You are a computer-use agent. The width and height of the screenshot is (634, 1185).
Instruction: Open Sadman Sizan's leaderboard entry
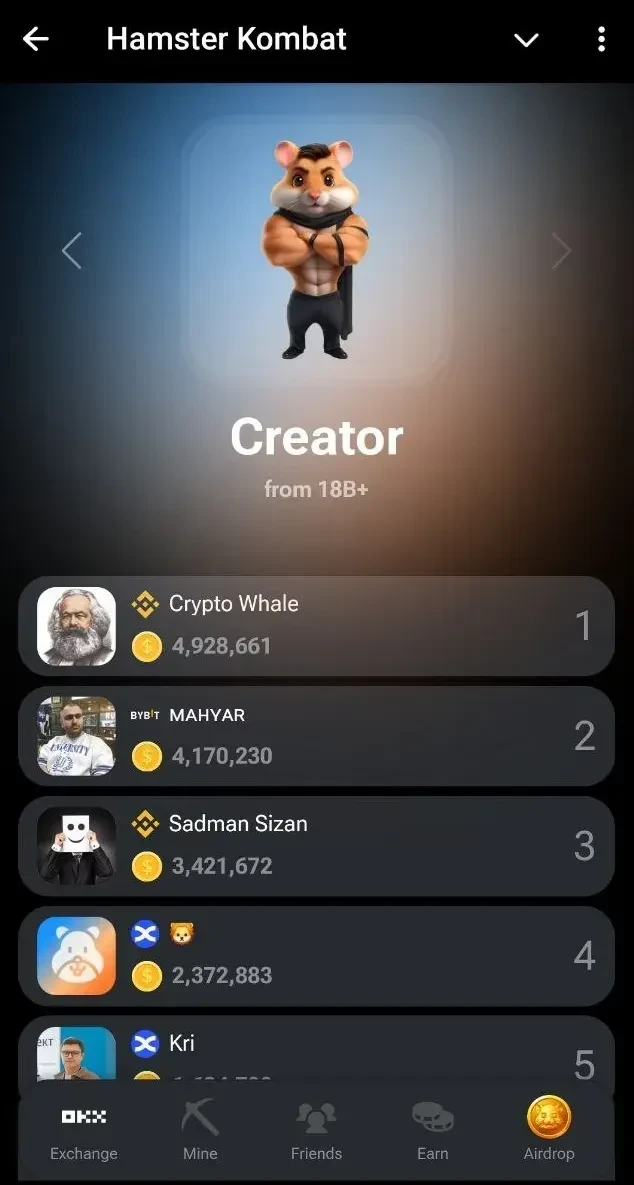(316, 846)
